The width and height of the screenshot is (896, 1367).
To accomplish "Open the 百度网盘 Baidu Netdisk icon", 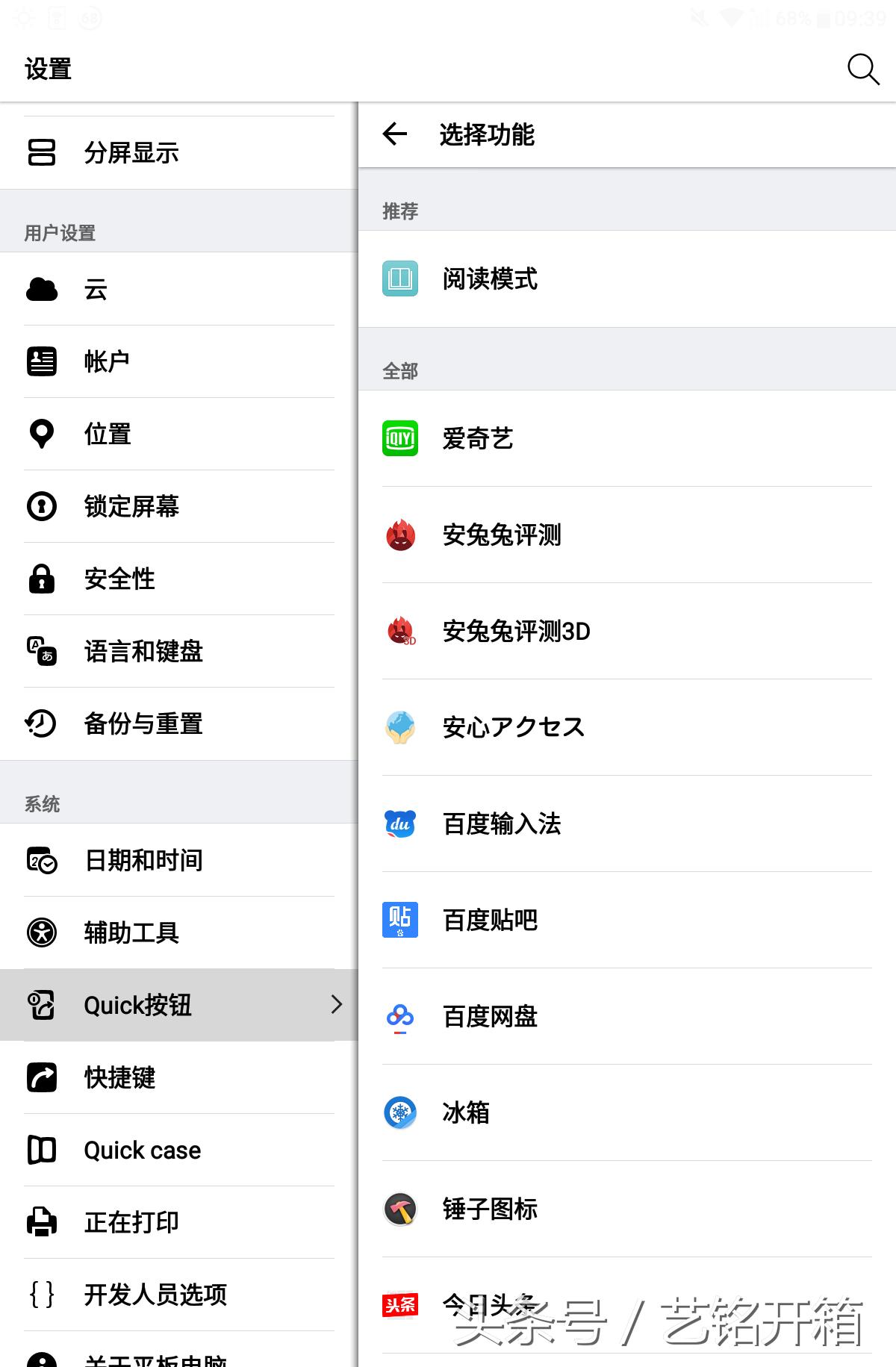I will (401, 1017).
